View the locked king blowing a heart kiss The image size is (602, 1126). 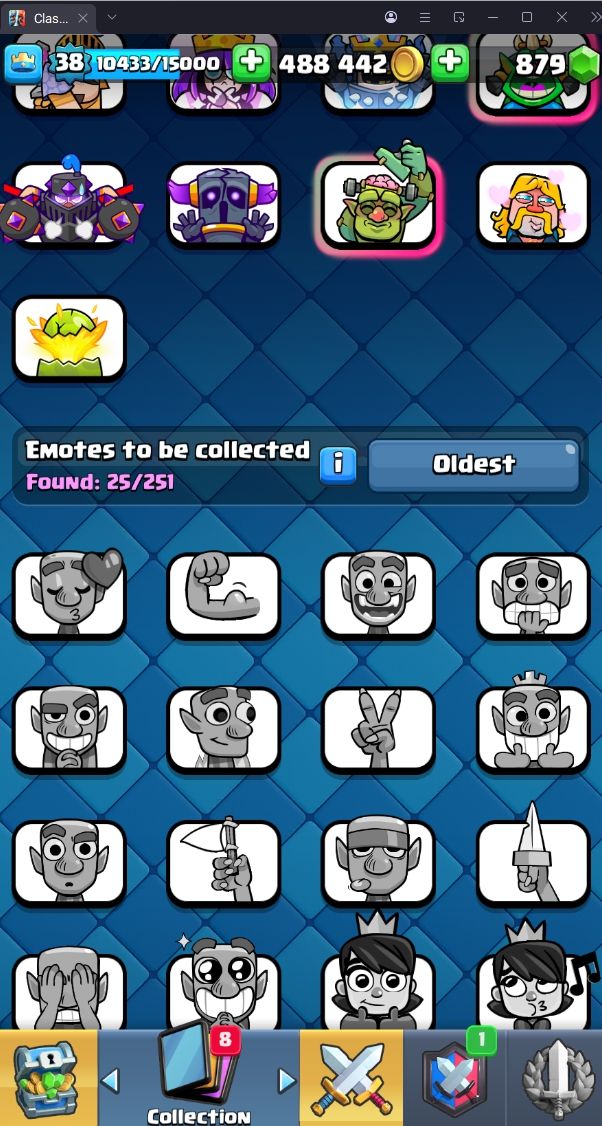coord(69,595)
